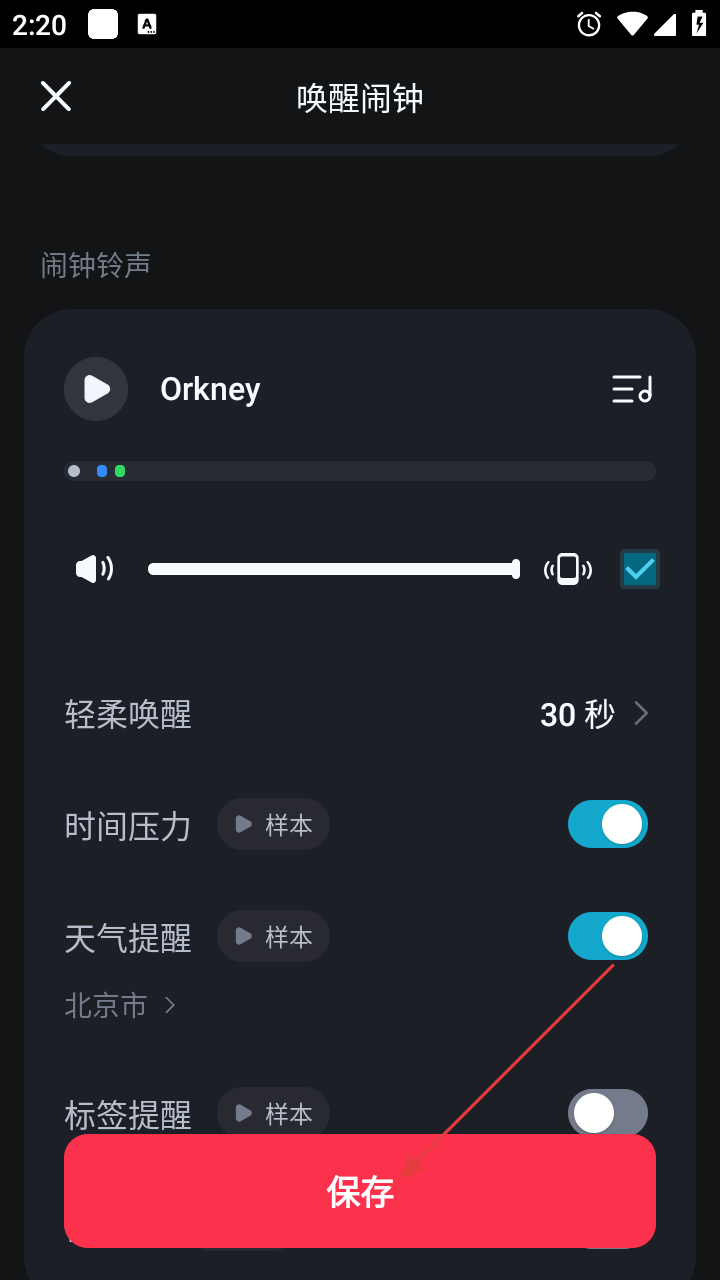The image size is (720, 1280).
Task: Play the 天气提醒 样本
Action: (x=273, y=937)
